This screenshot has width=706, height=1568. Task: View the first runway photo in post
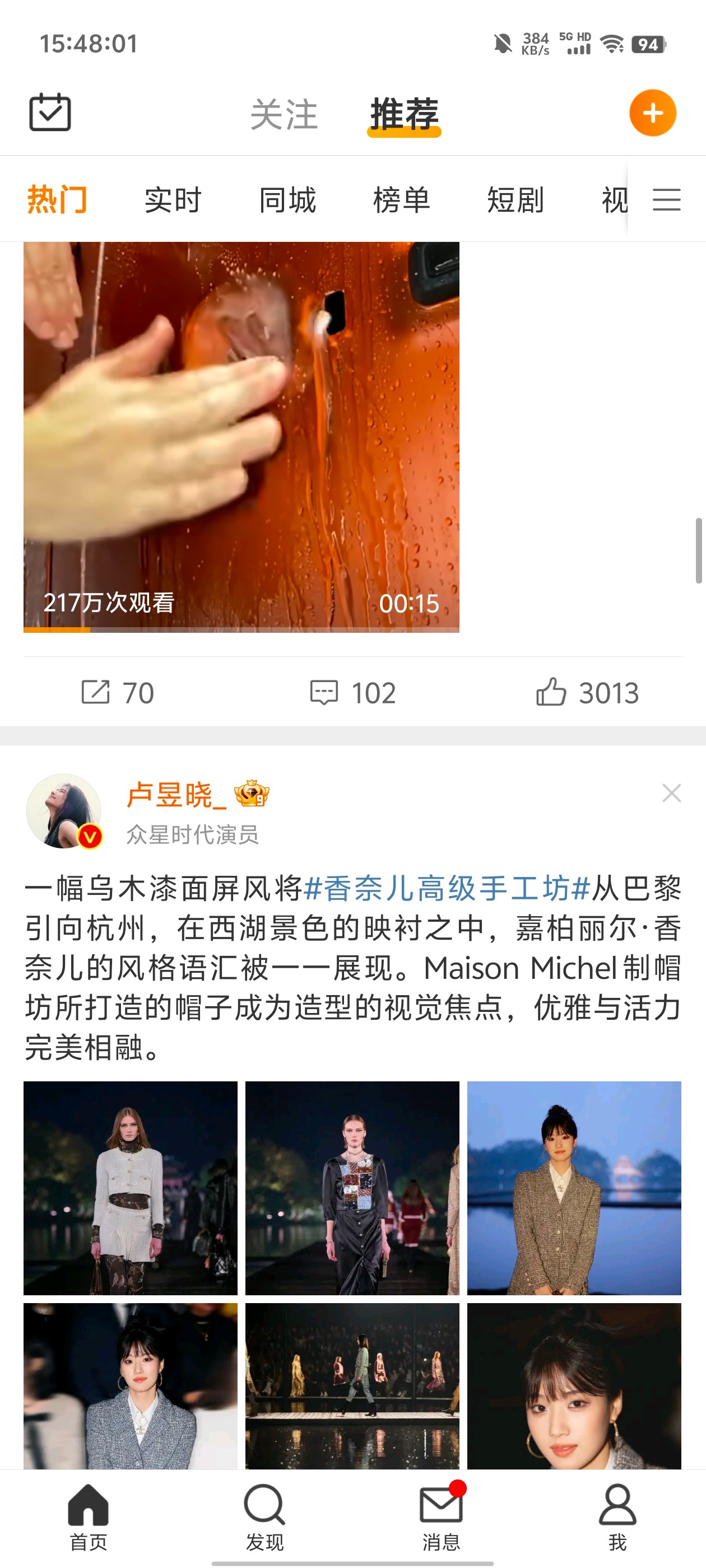click(x=131, y=1188)
